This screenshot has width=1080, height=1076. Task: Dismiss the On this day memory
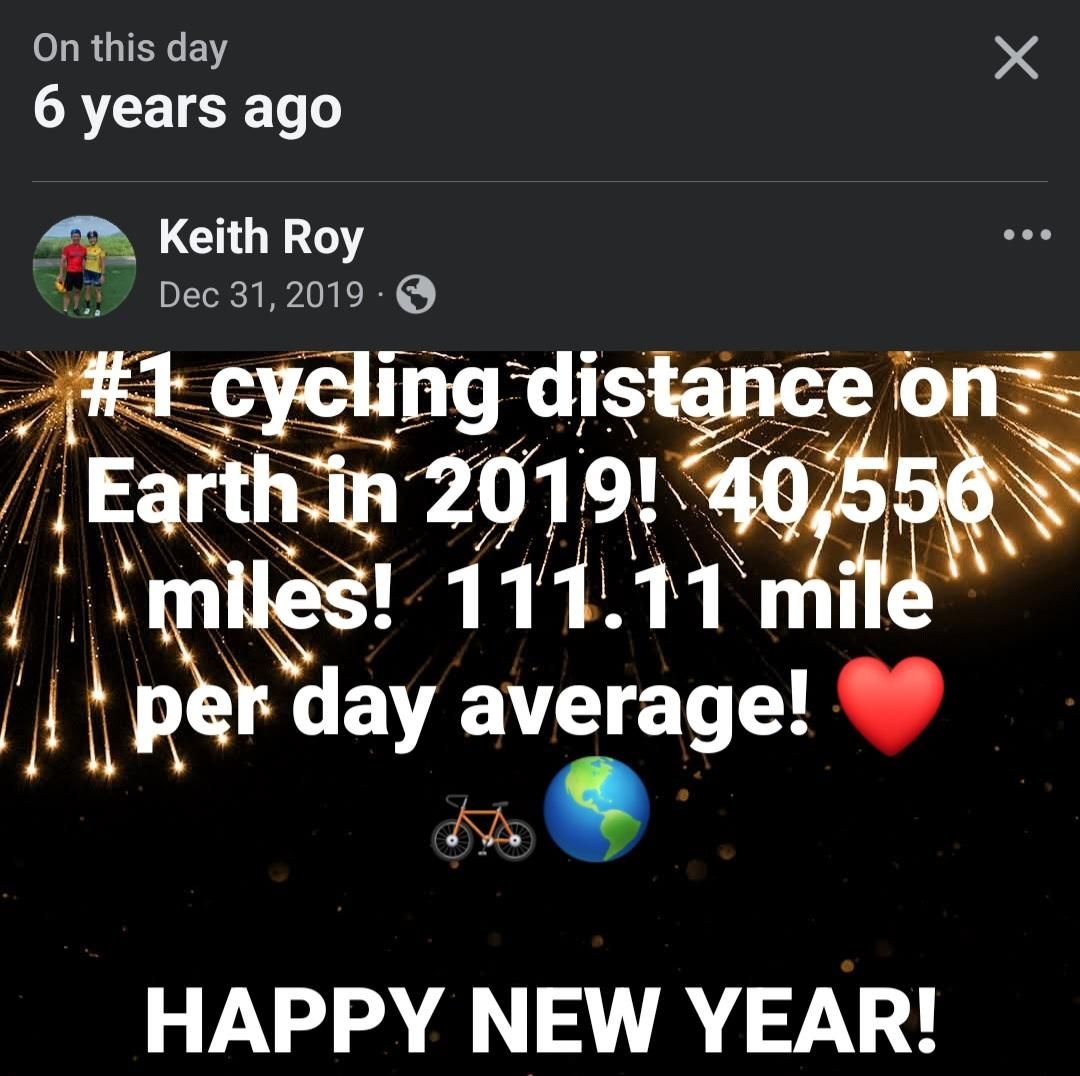(1016, 58)
